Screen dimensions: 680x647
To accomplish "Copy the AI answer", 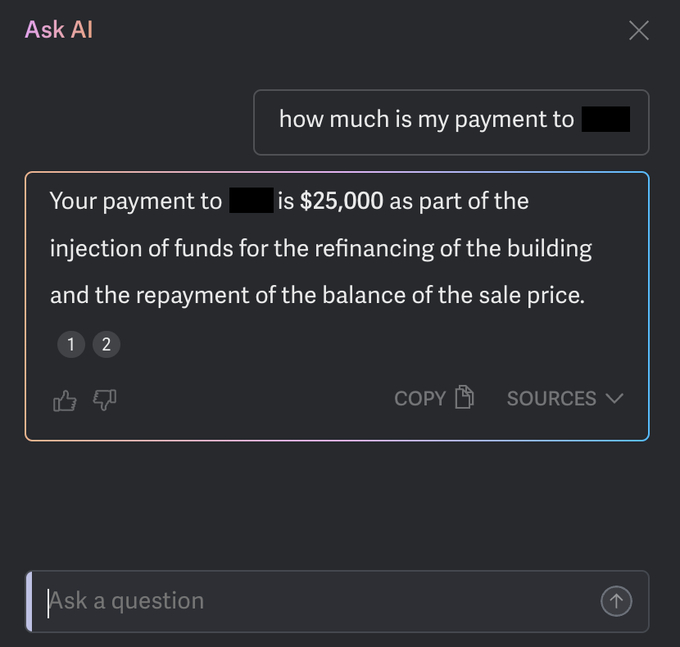I will pyautogui.click(x=434, y=398).
